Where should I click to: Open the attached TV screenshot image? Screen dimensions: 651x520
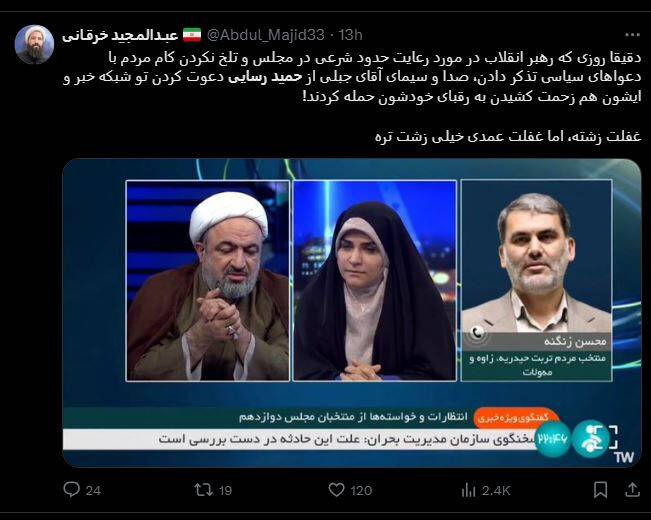[x=351, y=312]
